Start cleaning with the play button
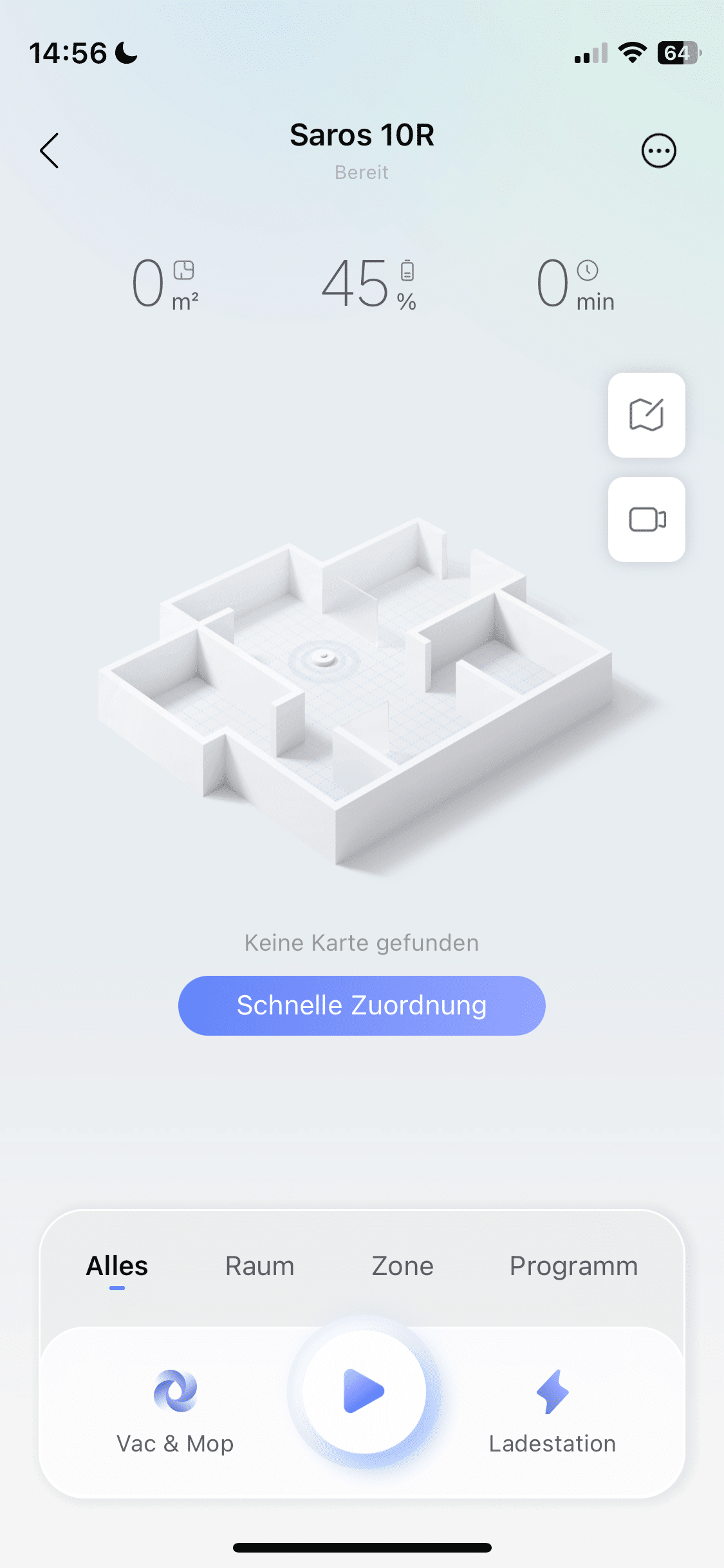724x1568 pixels. click(364, 1391)
